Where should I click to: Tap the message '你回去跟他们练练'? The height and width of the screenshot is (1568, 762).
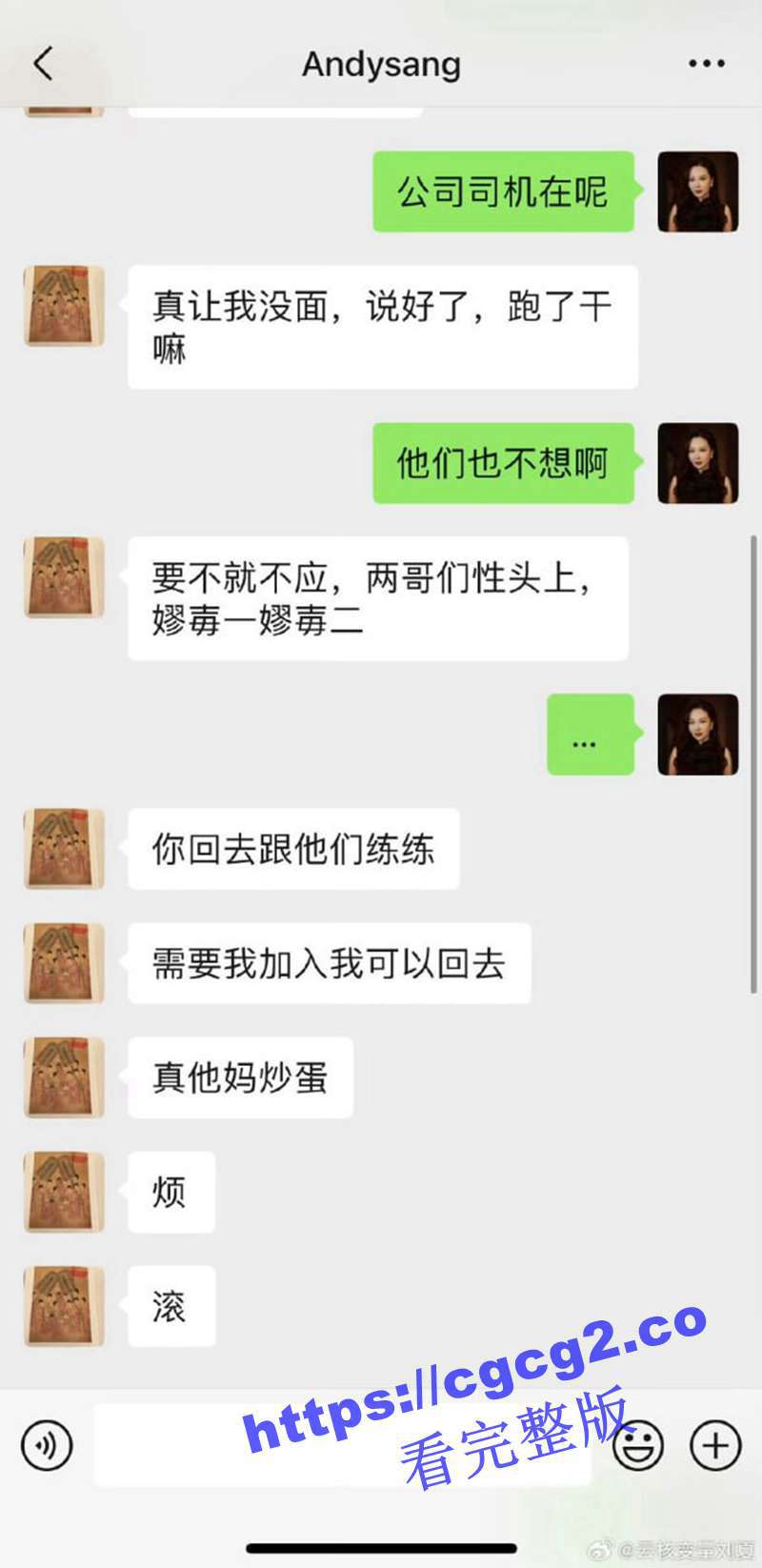[292, 851]
